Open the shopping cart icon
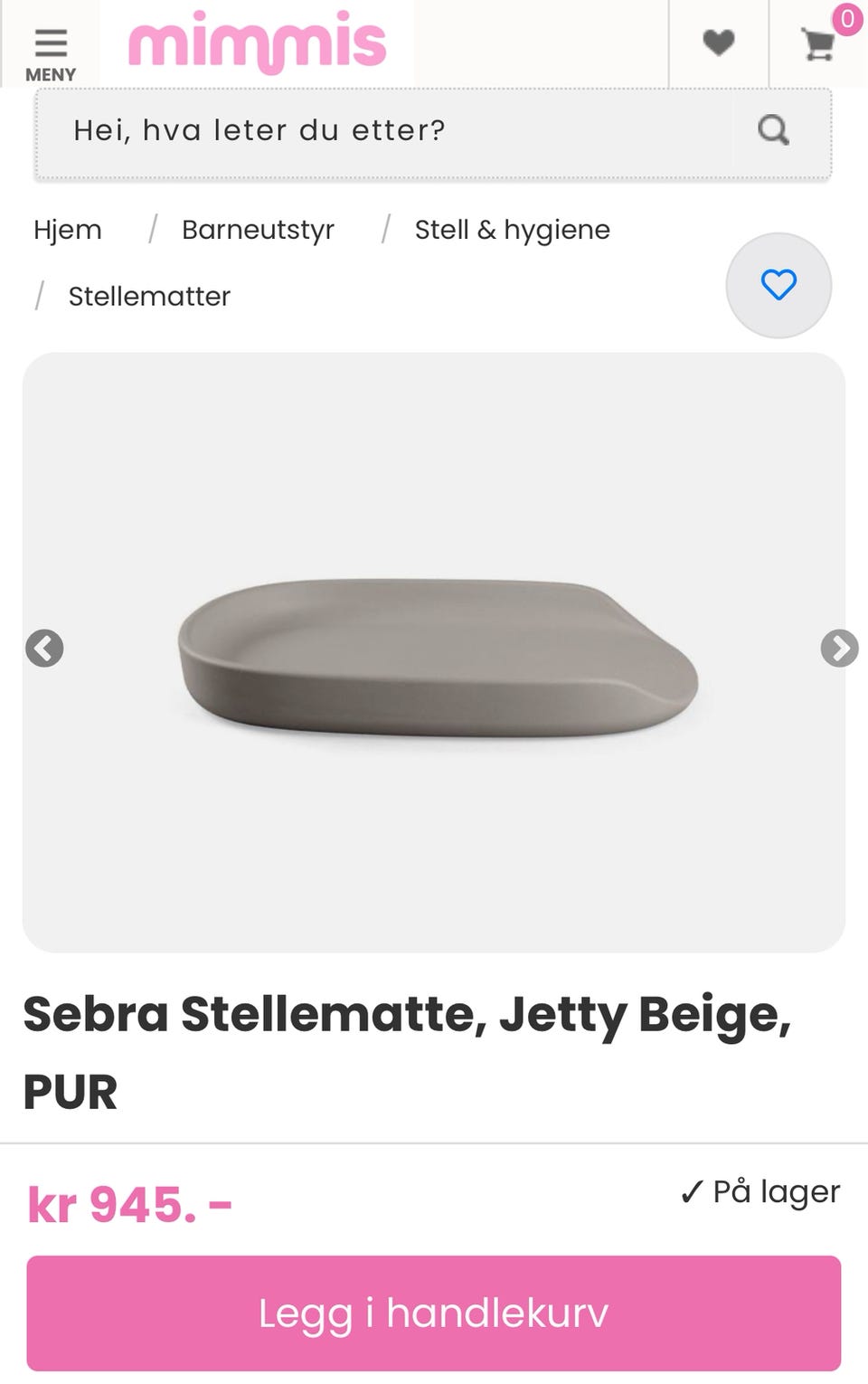 tap(816, 44)
